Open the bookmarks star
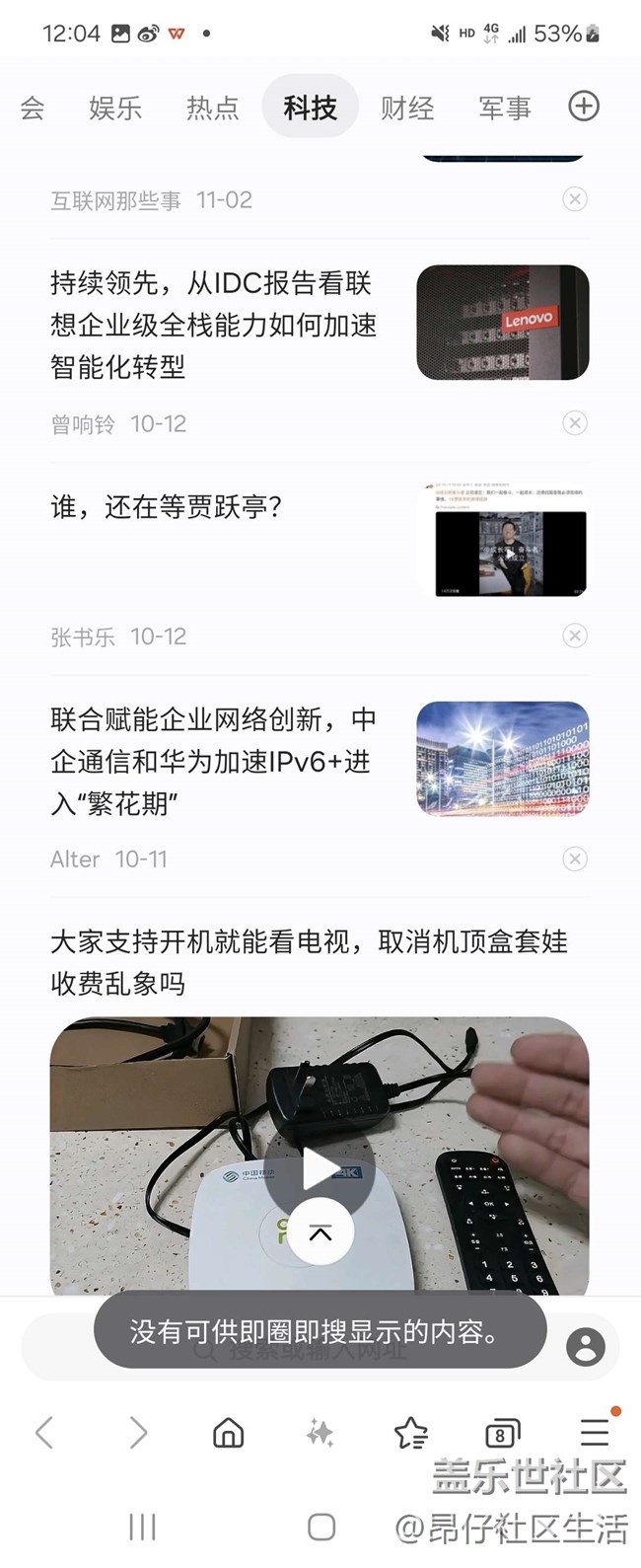 pos(410,1433)
